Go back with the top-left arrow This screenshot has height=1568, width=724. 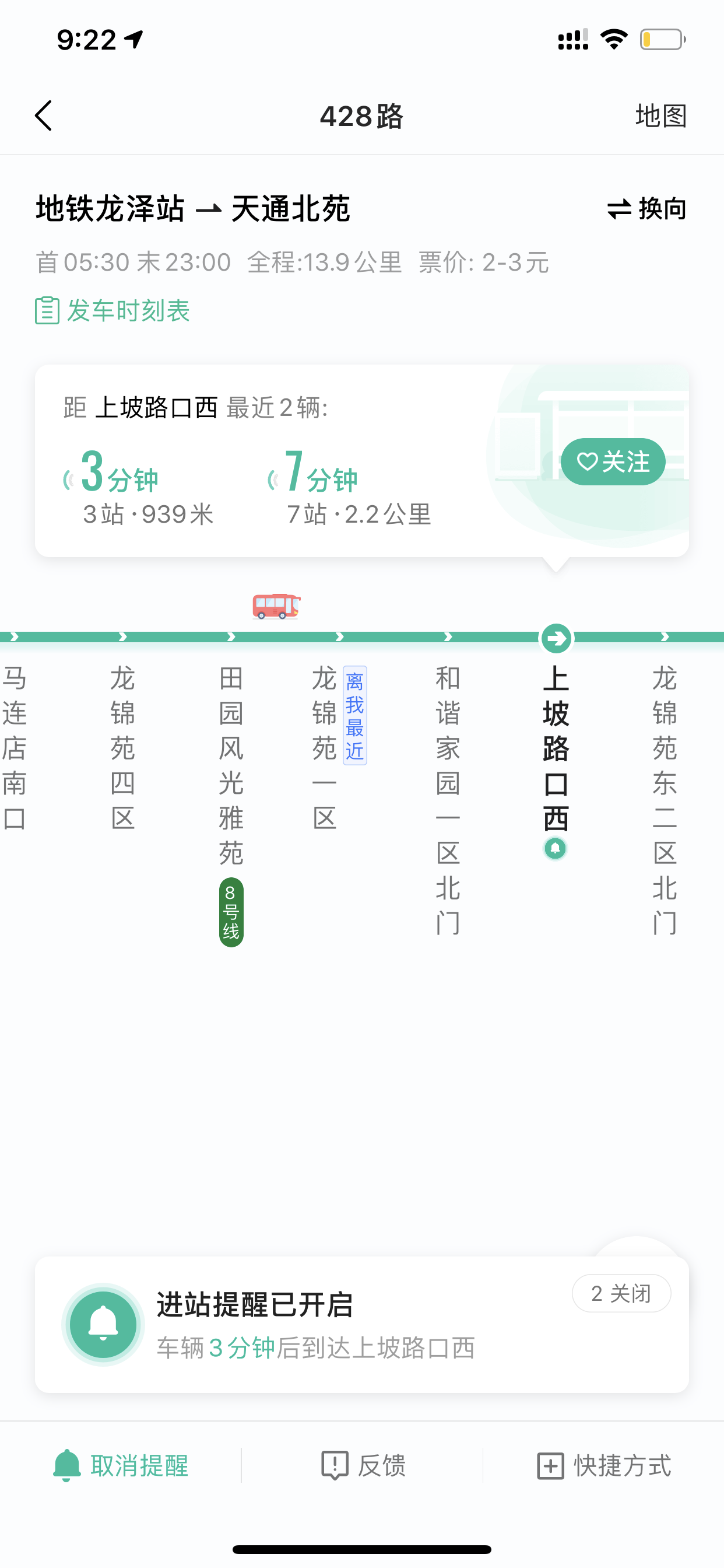(43, 116)
